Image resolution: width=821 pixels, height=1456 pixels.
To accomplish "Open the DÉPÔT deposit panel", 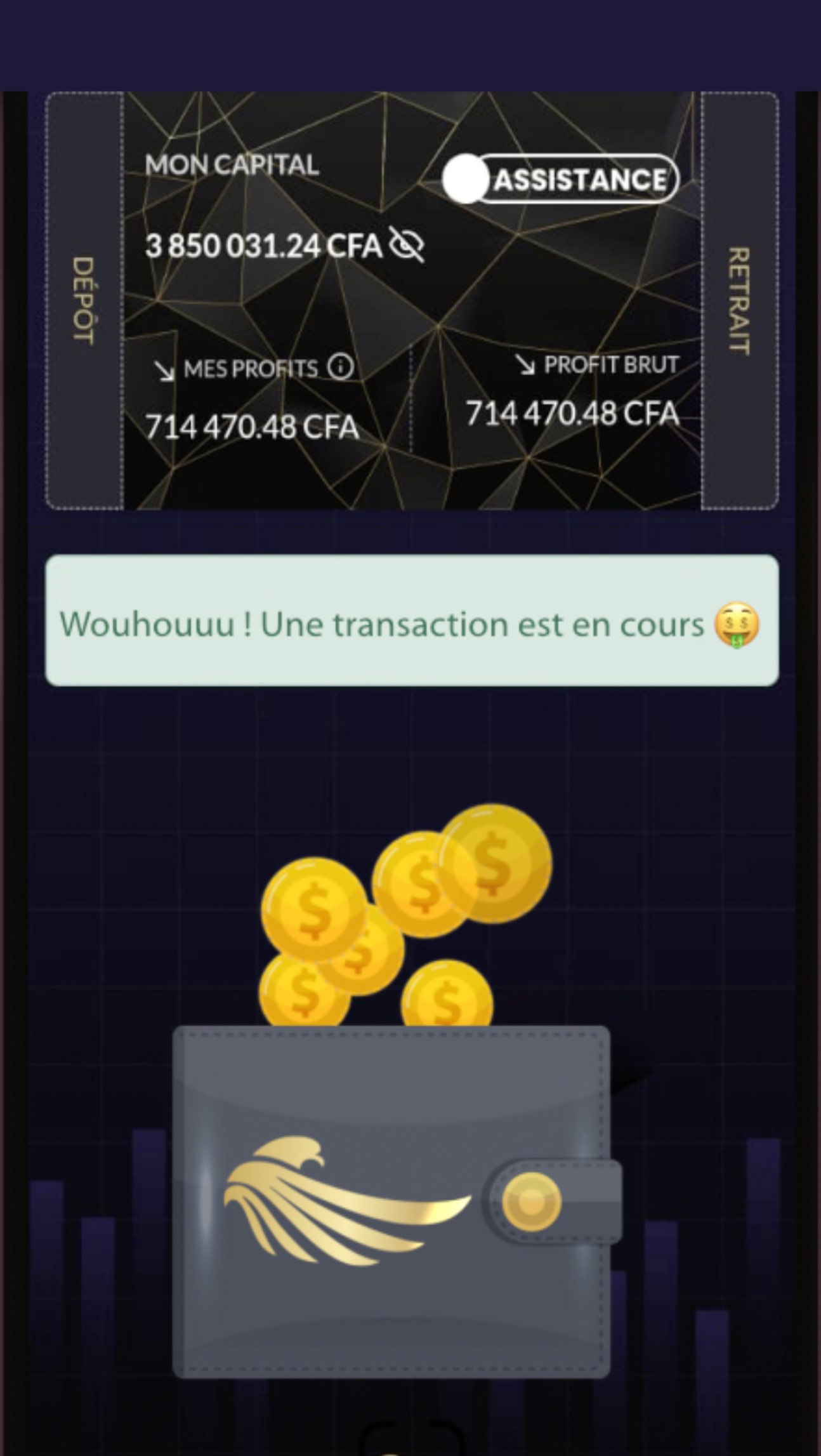I will (x=84, y=301).
